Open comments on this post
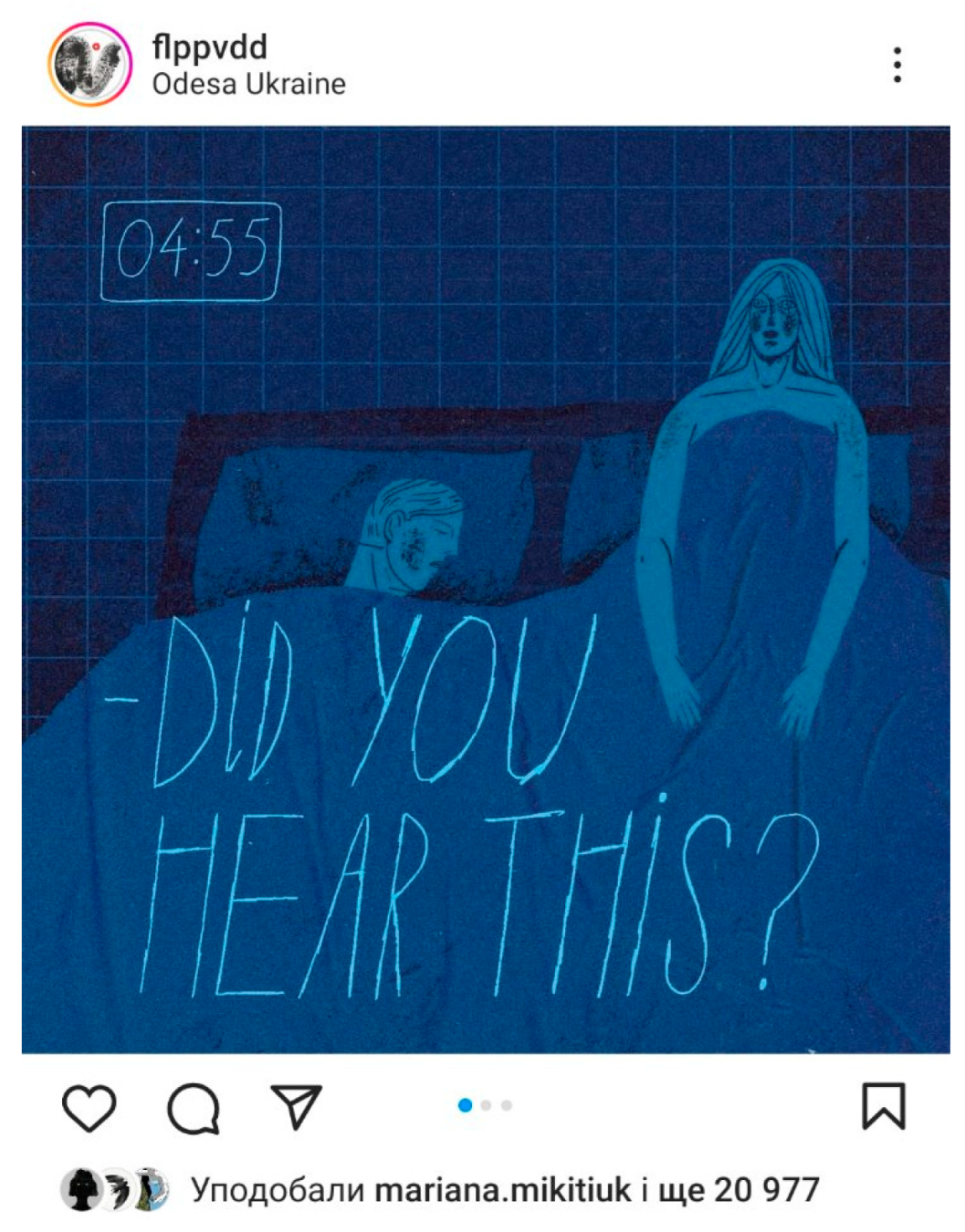The image size is (965, 1232). (x=194, y=1107)
